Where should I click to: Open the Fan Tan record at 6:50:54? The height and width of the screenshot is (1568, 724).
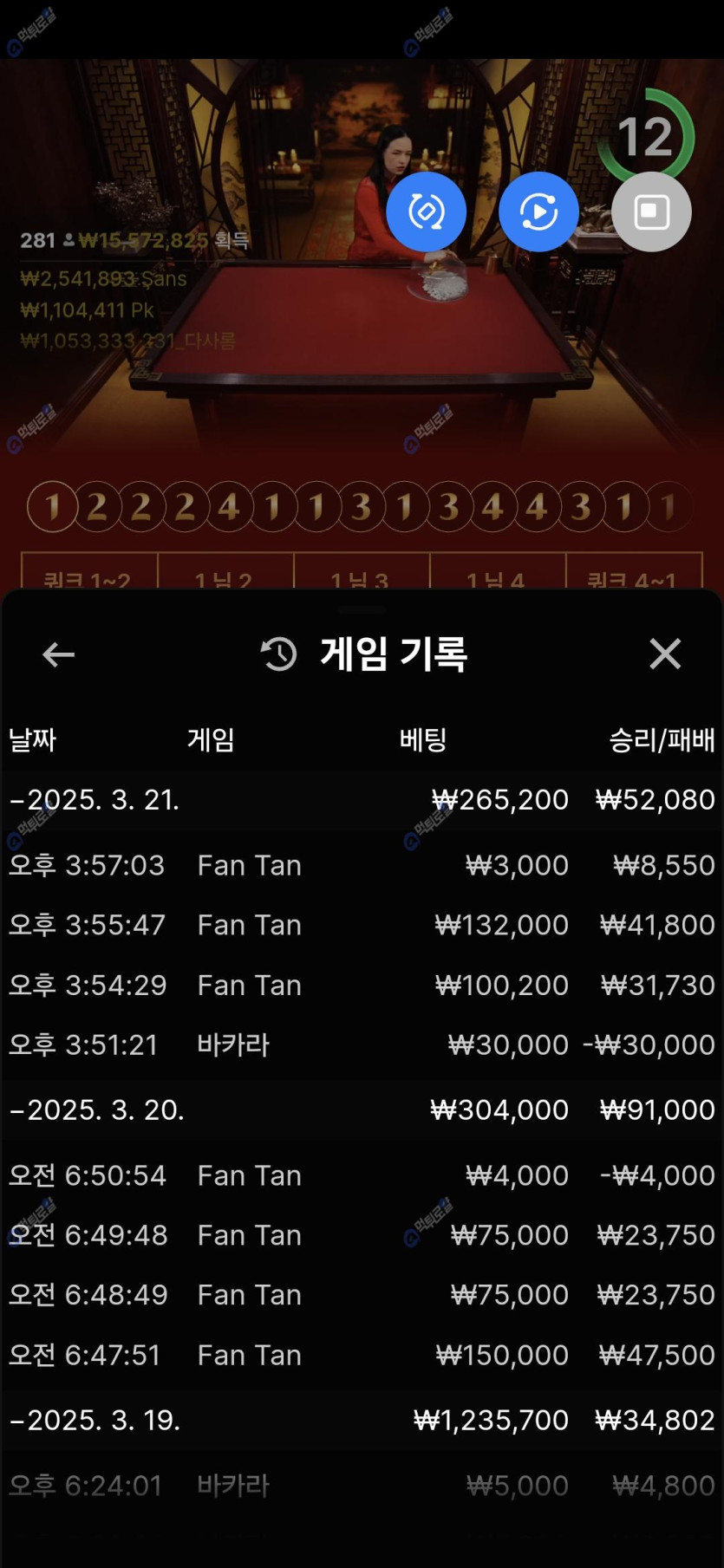pyautogui.click(x=361, y=1175)
